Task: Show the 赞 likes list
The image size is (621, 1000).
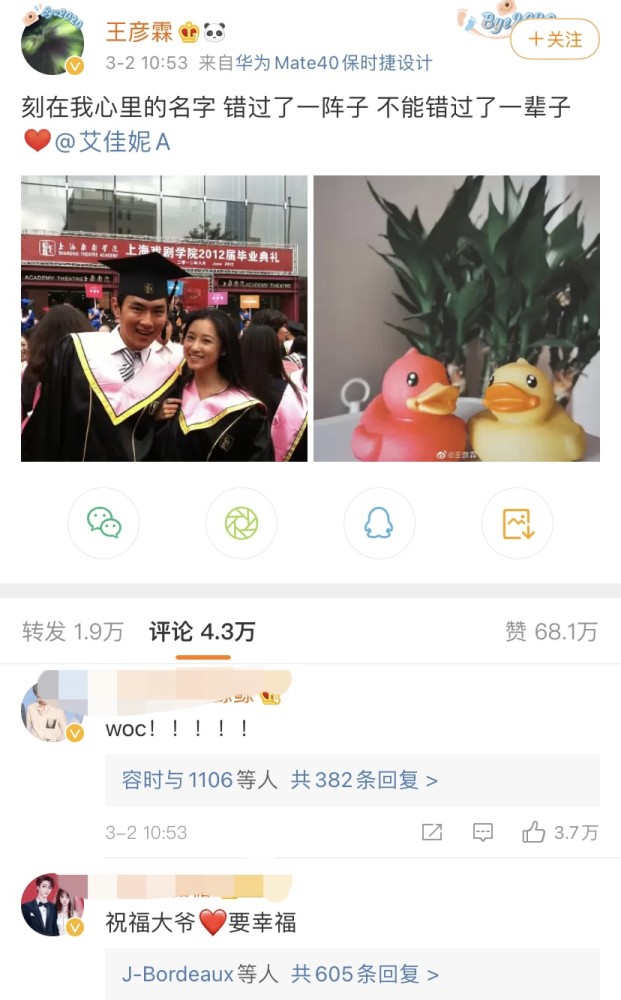Action: click(x=551, y=632)
